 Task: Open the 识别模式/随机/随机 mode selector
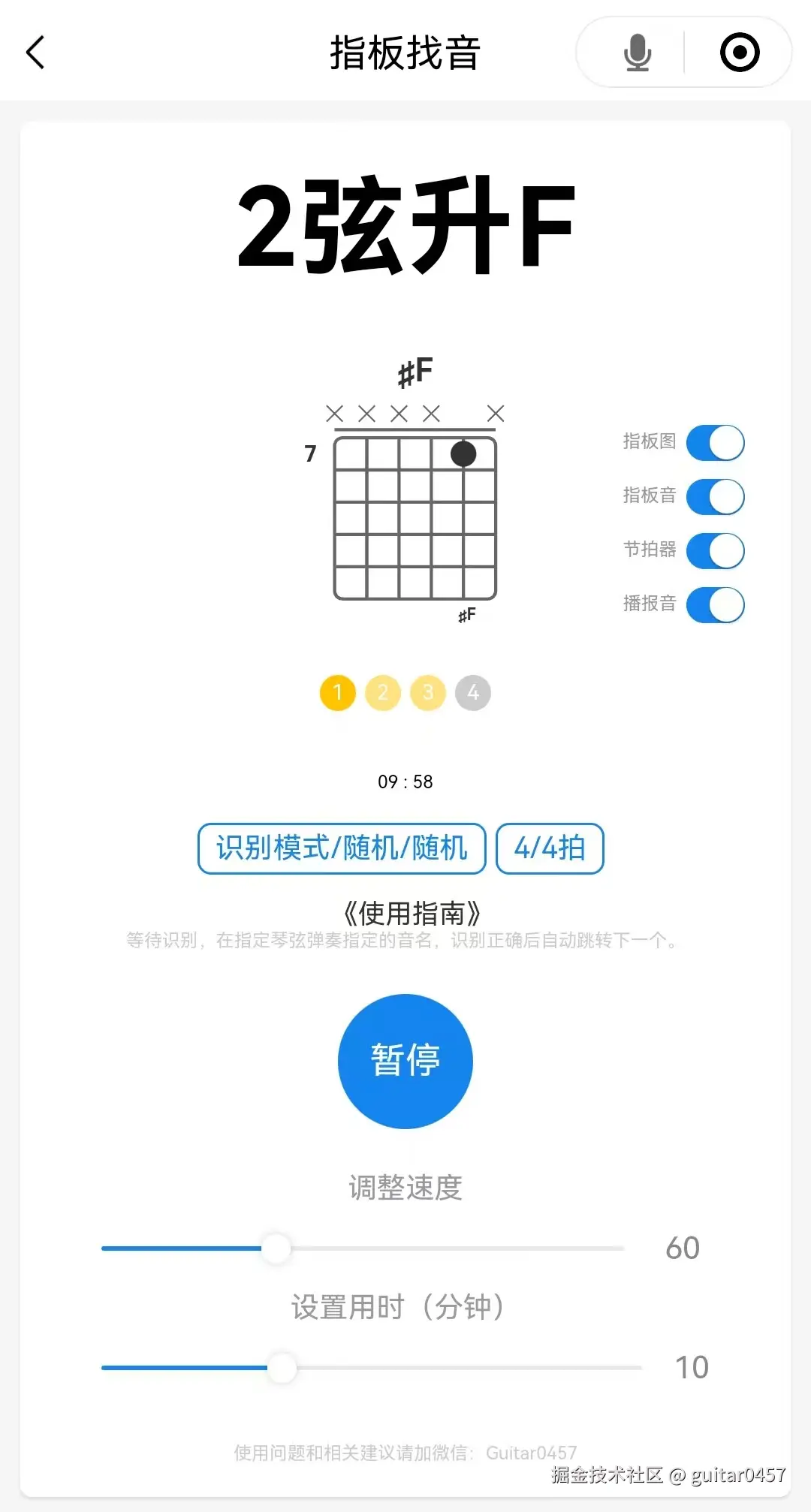[342, 848]
